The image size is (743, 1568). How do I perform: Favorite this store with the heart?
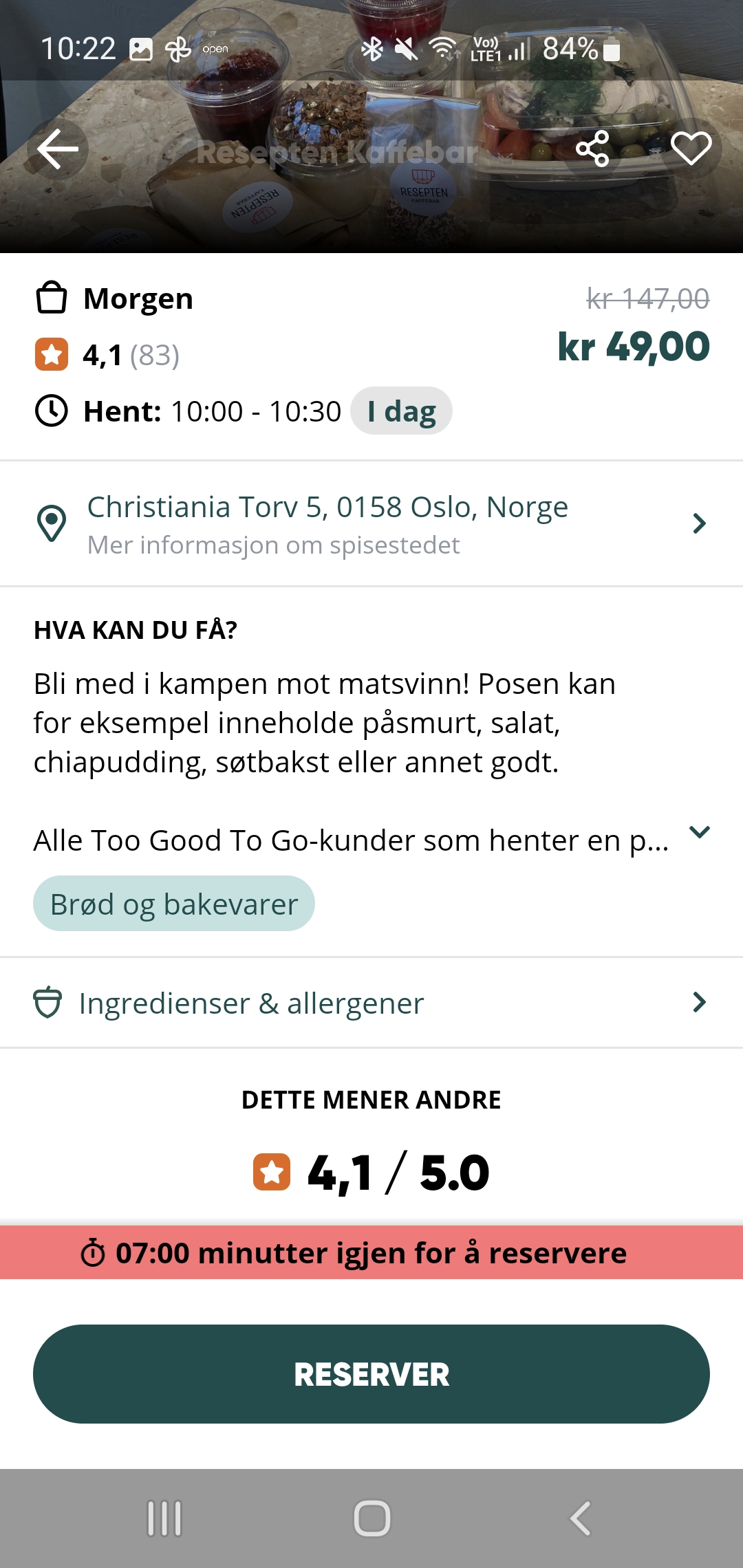click(x=691, y=149)
